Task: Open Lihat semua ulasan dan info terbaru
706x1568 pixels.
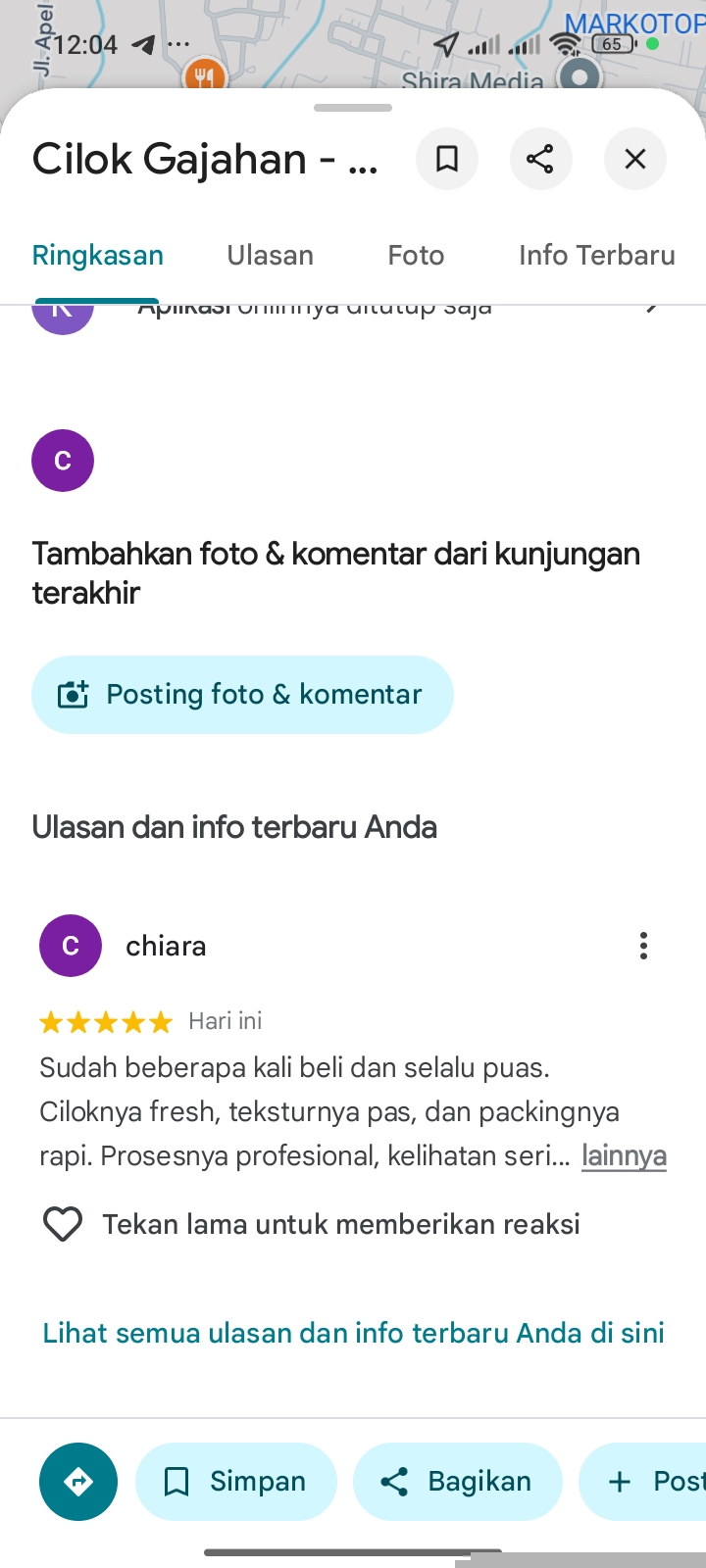Action: click(353, 1333)
